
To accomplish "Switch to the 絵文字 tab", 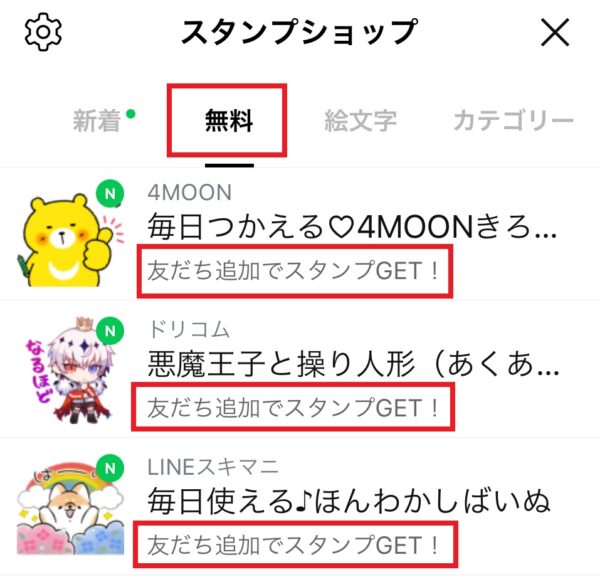I will point(360,122).
